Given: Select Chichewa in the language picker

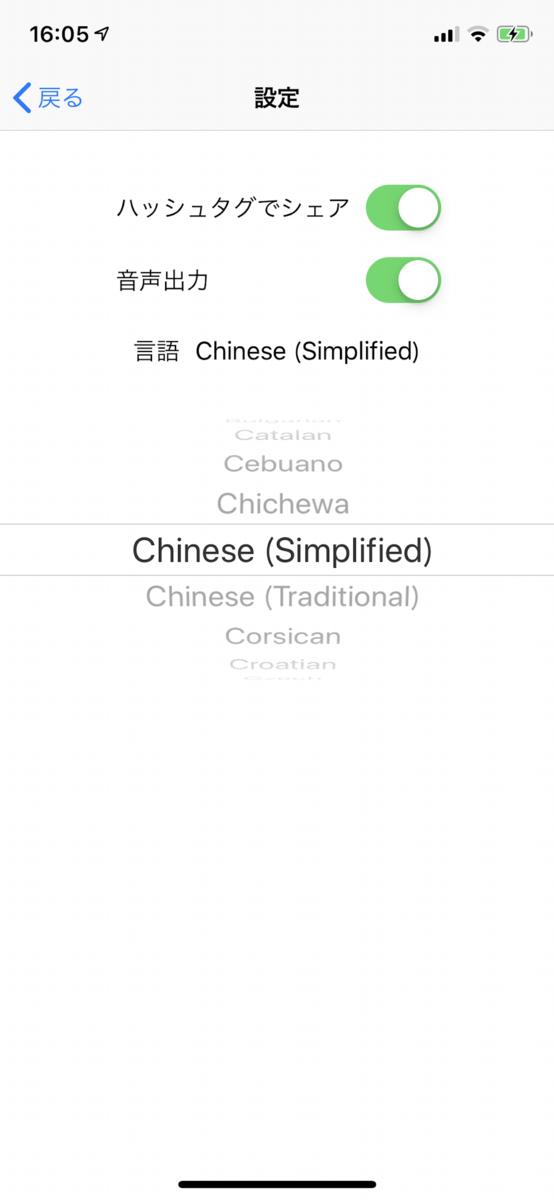Looking at the screenshot, I should (283, 503).
